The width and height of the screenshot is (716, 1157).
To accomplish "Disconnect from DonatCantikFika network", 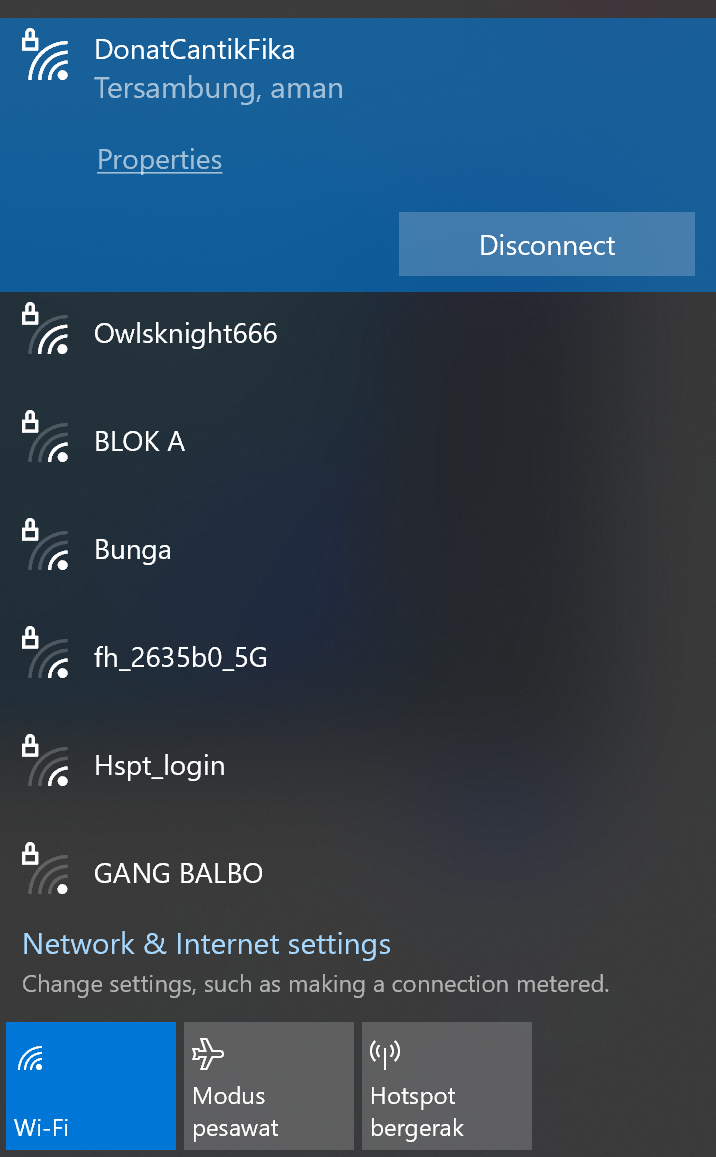I will (x=546, y=244).
